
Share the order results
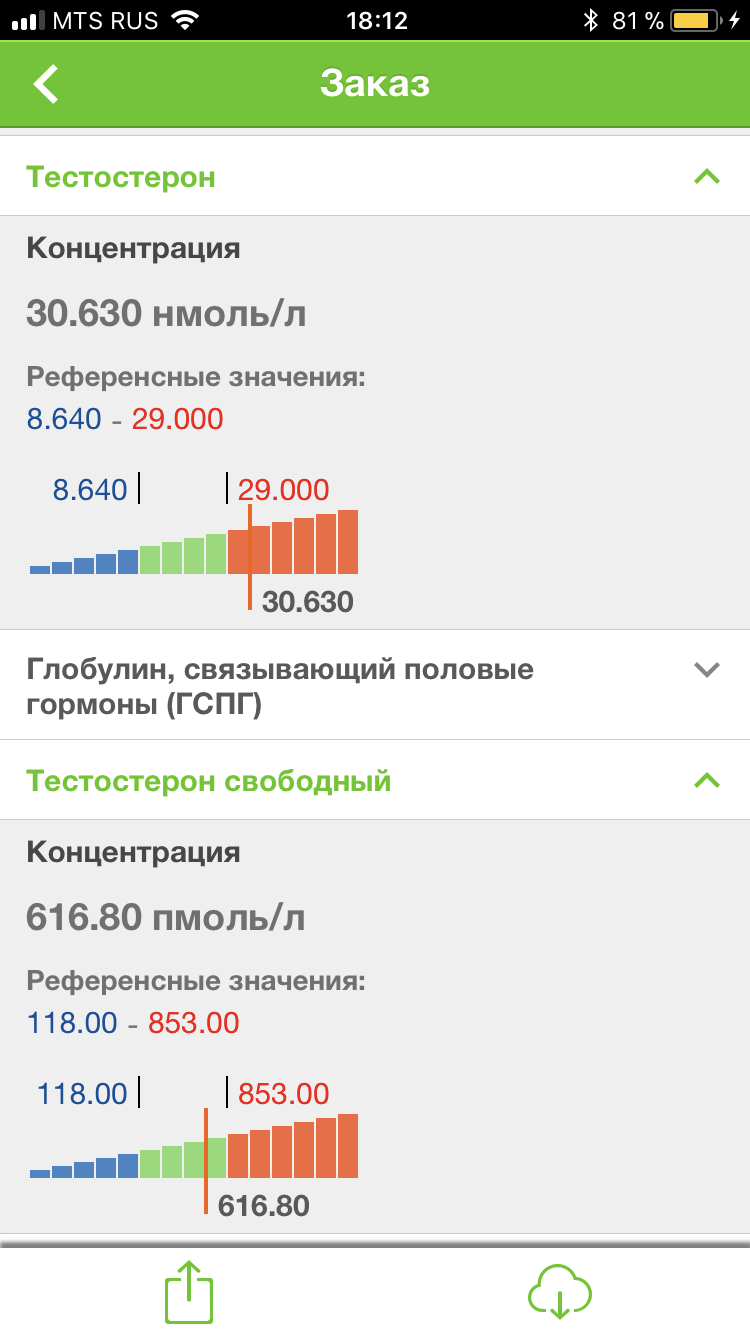coord(188,1292)
